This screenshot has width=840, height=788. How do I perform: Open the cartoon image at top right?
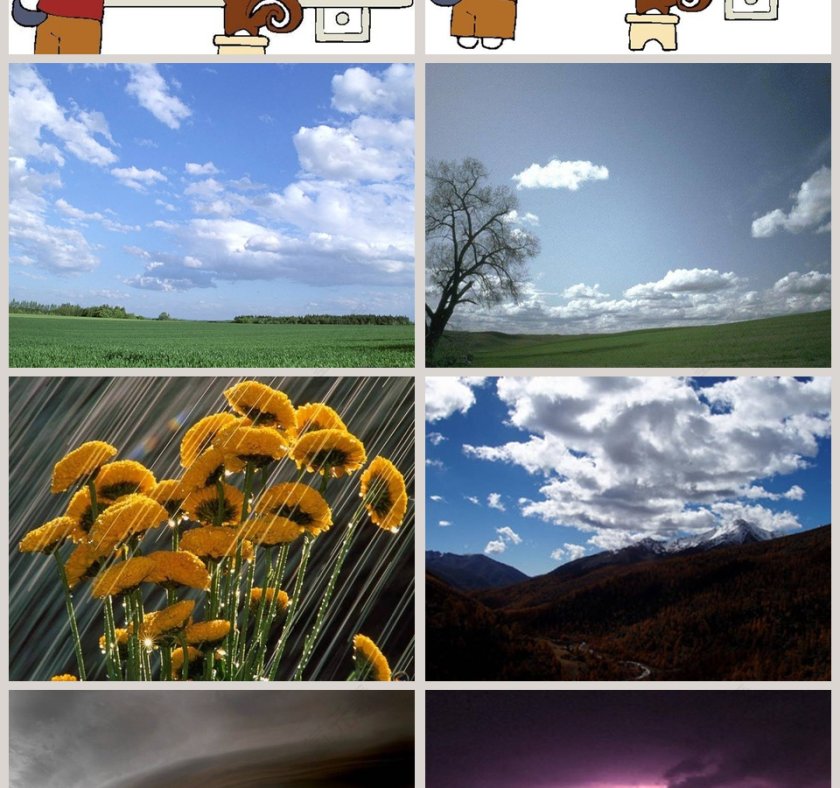pos(627,26)
